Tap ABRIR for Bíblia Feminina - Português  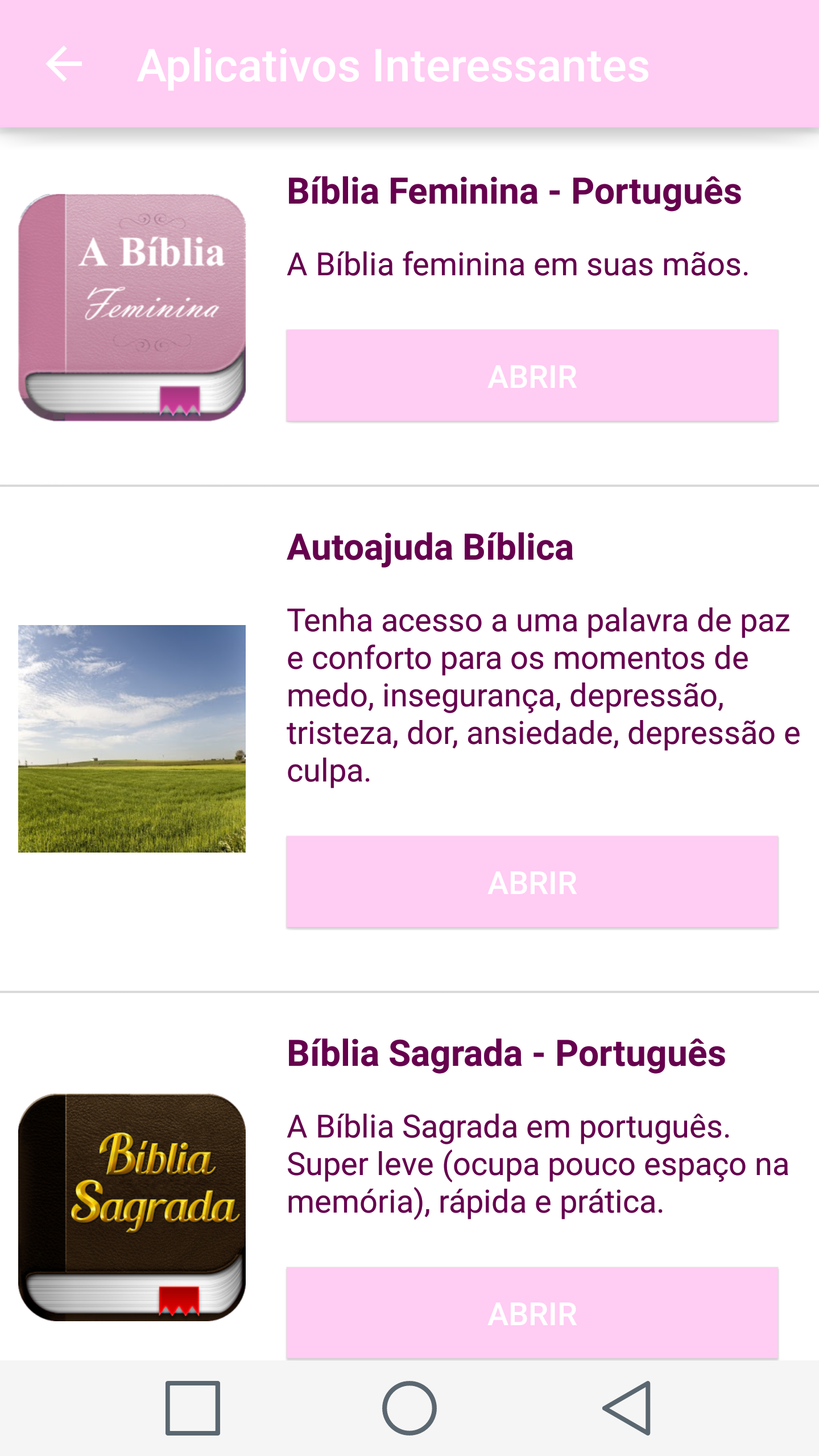coord(532,375)
